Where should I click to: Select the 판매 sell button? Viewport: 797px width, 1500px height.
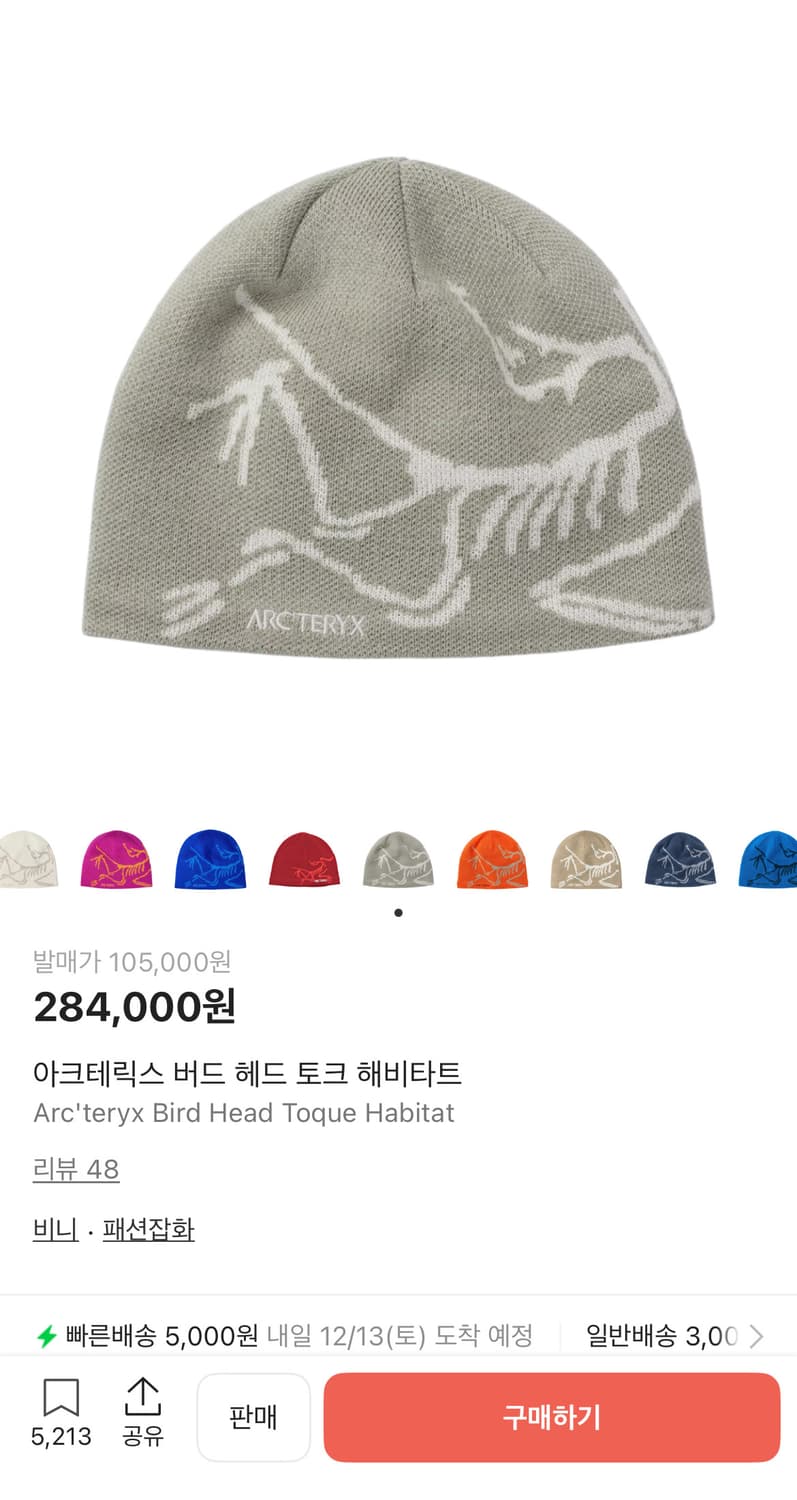pyautogui.click(x=253, y=1417)
